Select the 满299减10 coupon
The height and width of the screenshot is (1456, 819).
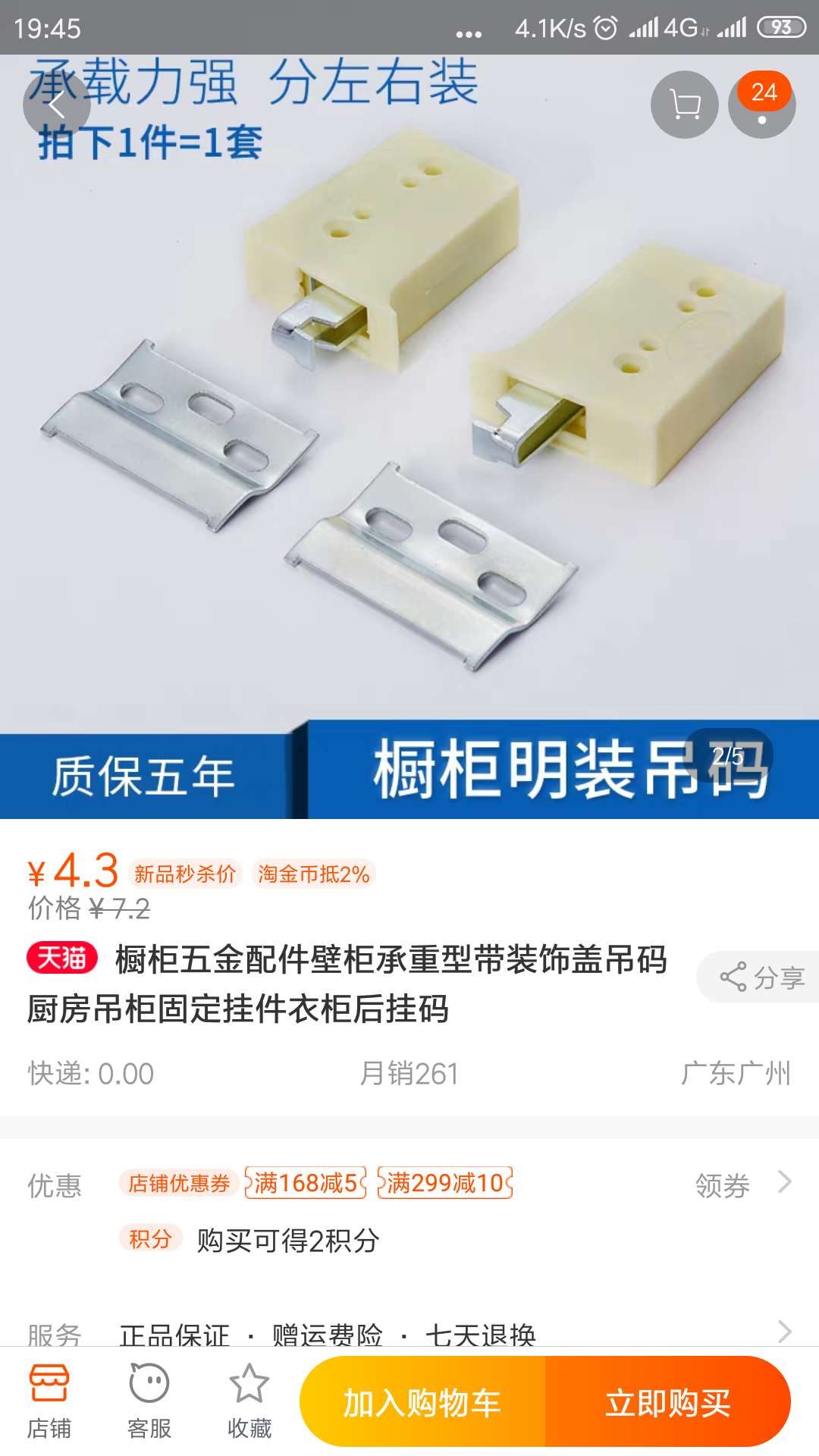point(445,1183)
